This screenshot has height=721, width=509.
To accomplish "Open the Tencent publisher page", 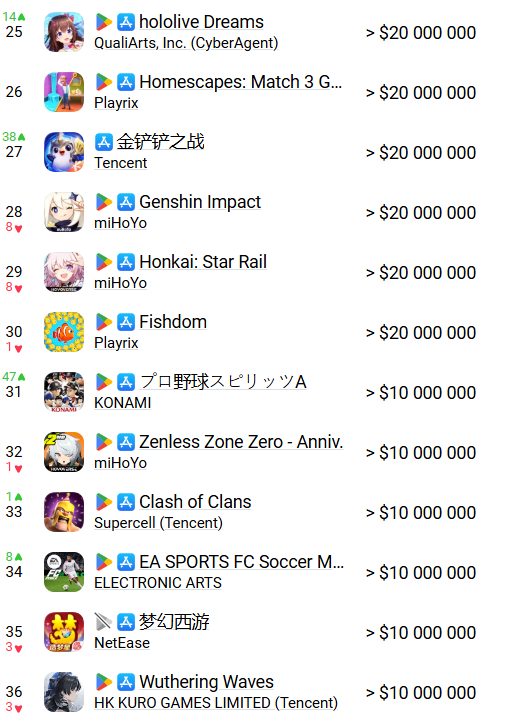I will 120,163.
